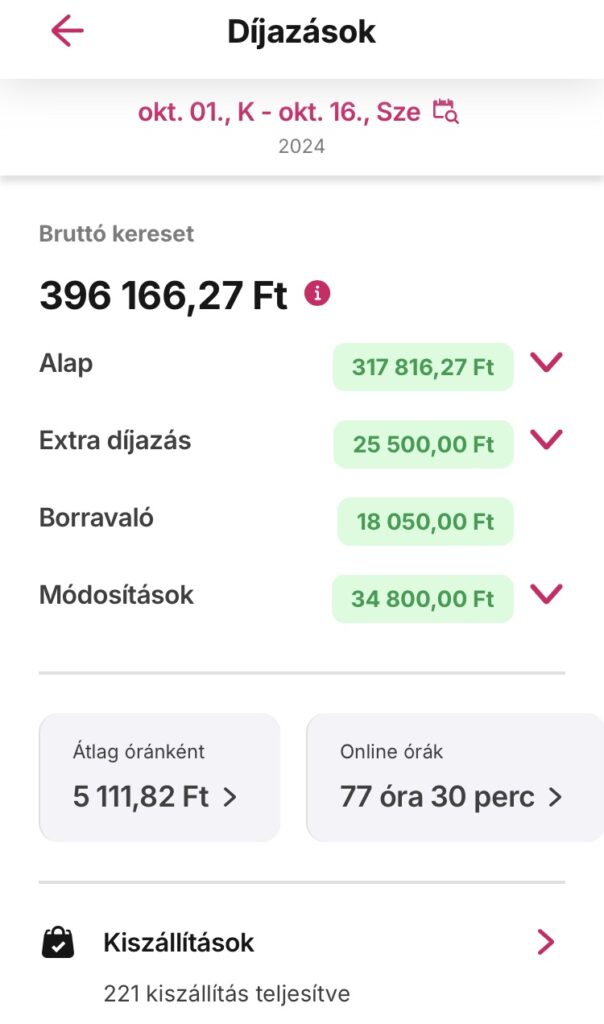This screenshot has width=604, height=1024.
Task: Expand the Alap breakdown
Action: 547,362
